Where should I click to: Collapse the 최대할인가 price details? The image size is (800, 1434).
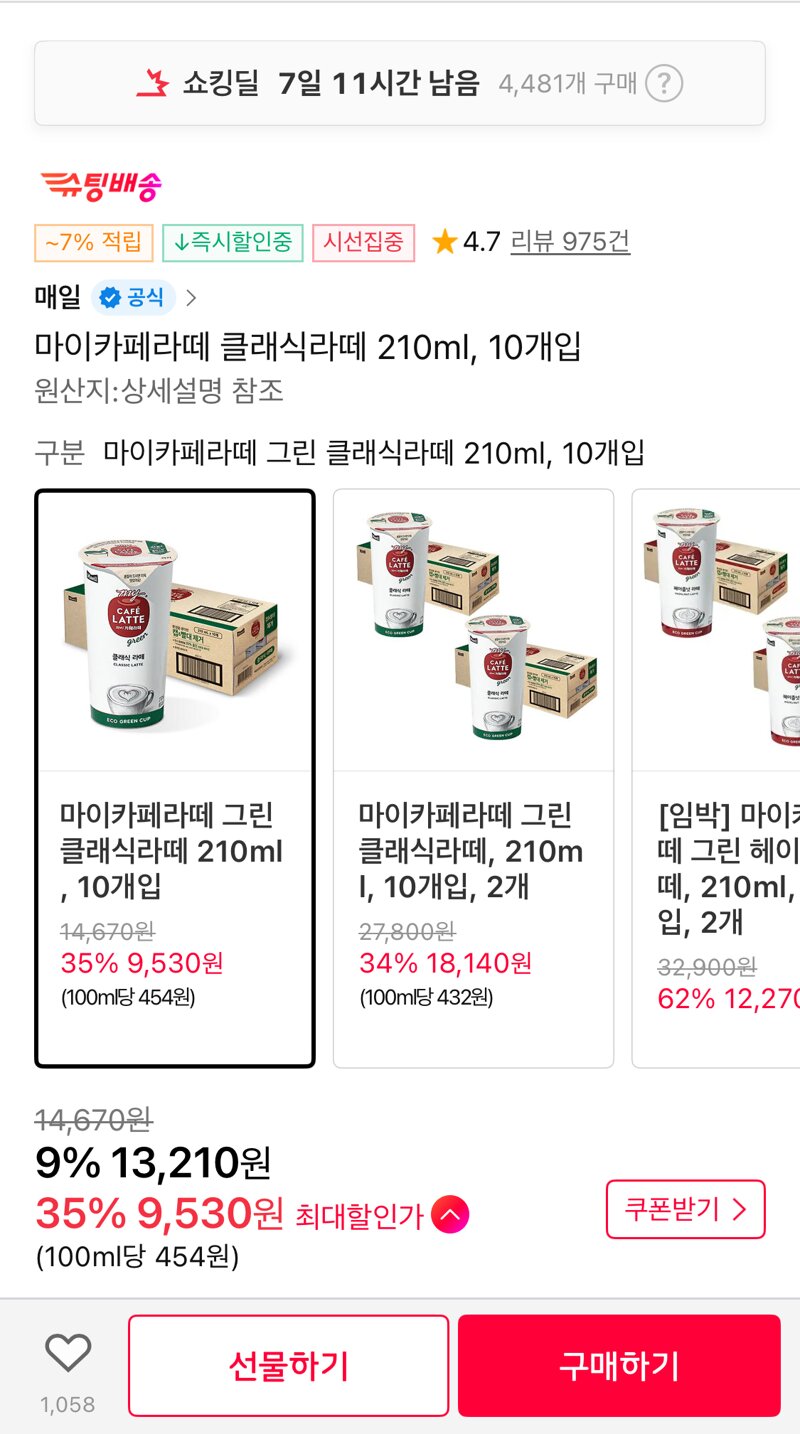pos(450,1216)
